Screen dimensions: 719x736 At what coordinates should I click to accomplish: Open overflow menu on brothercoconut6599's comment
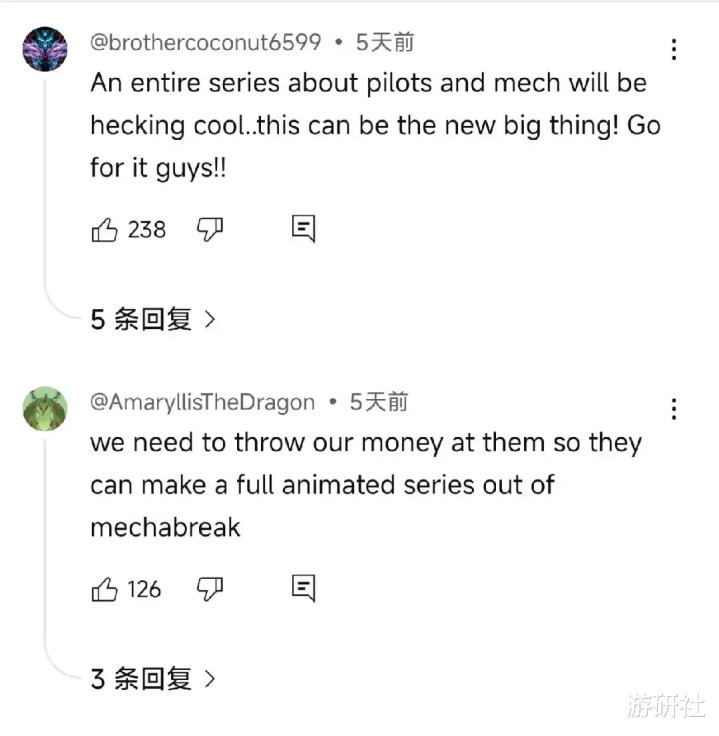tap(675, 49)
